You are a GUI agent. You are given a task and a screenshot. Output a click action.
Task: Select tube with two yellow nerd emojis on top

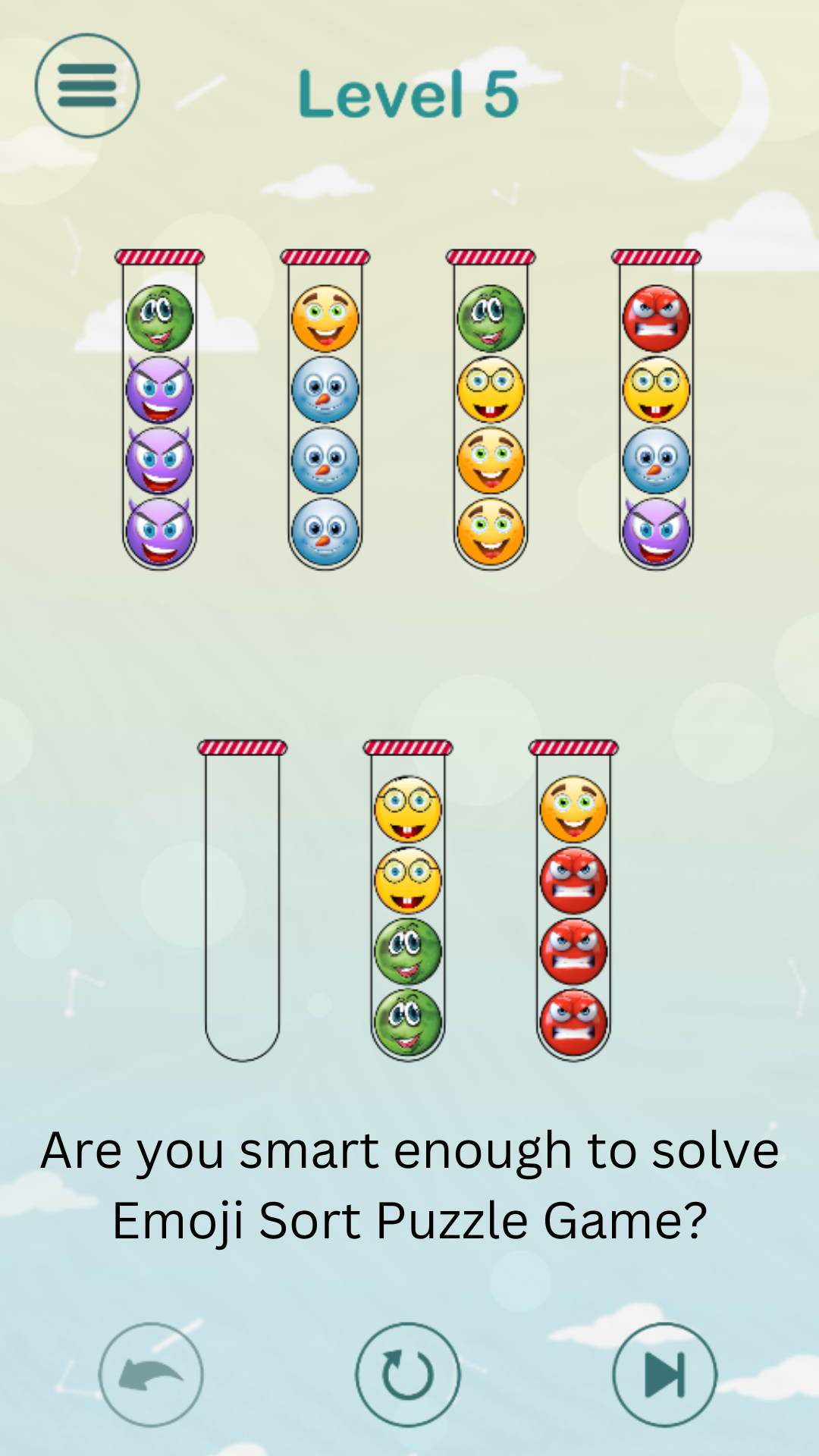coord(408,902)
